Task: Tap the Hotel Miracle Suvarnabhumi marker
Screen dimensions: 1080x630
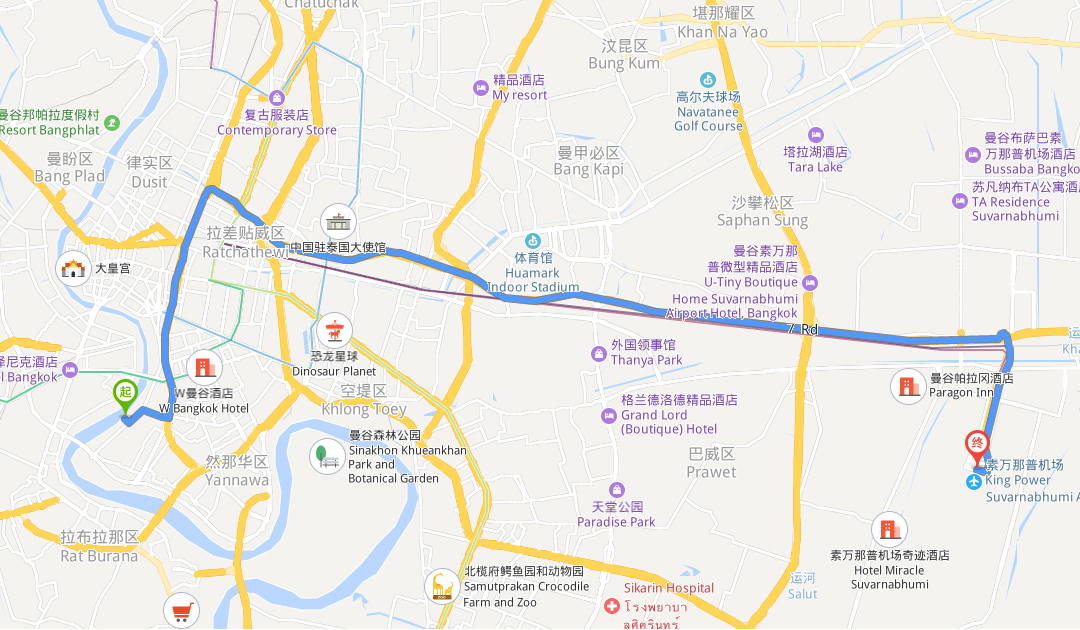Action: tap(888, 529)
